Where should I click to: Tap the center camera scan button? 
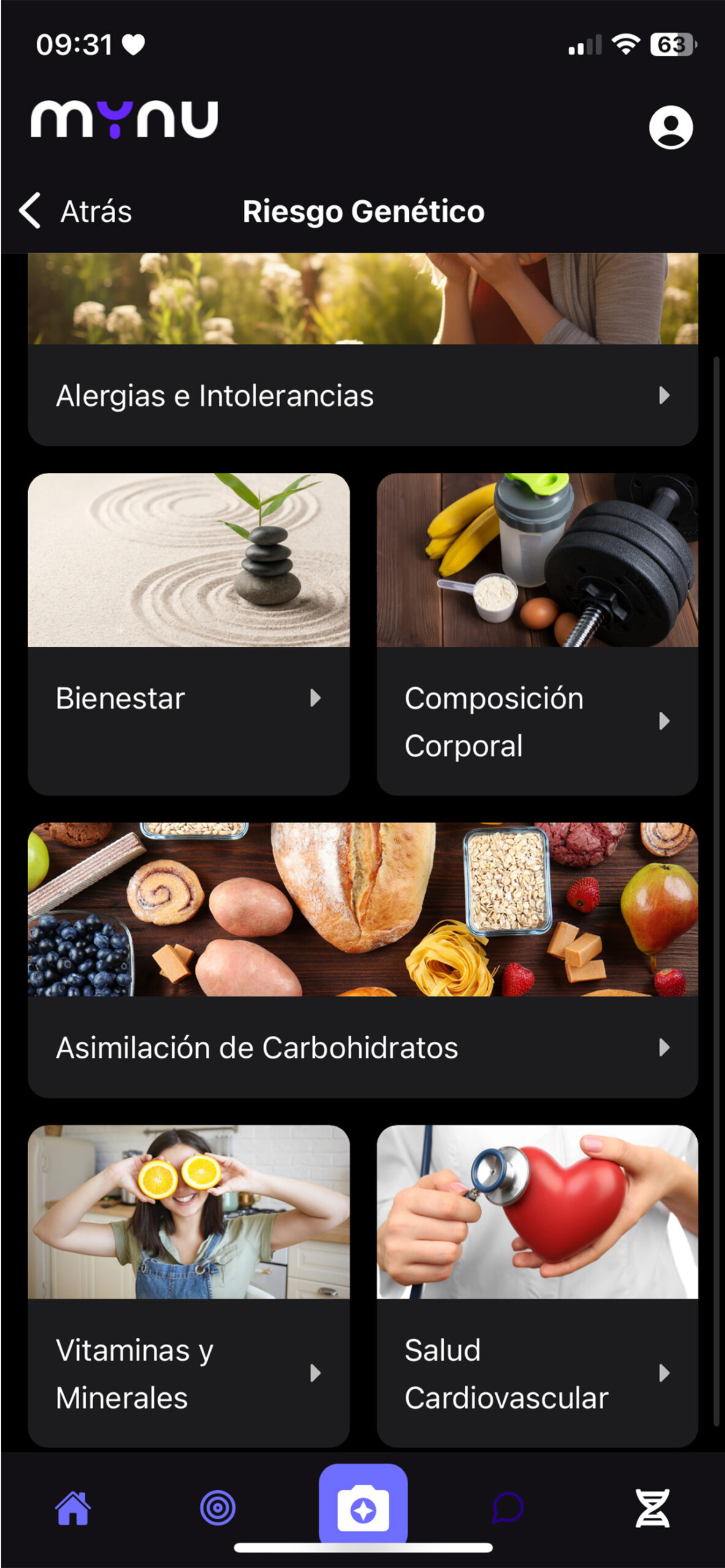point(363,1505)
